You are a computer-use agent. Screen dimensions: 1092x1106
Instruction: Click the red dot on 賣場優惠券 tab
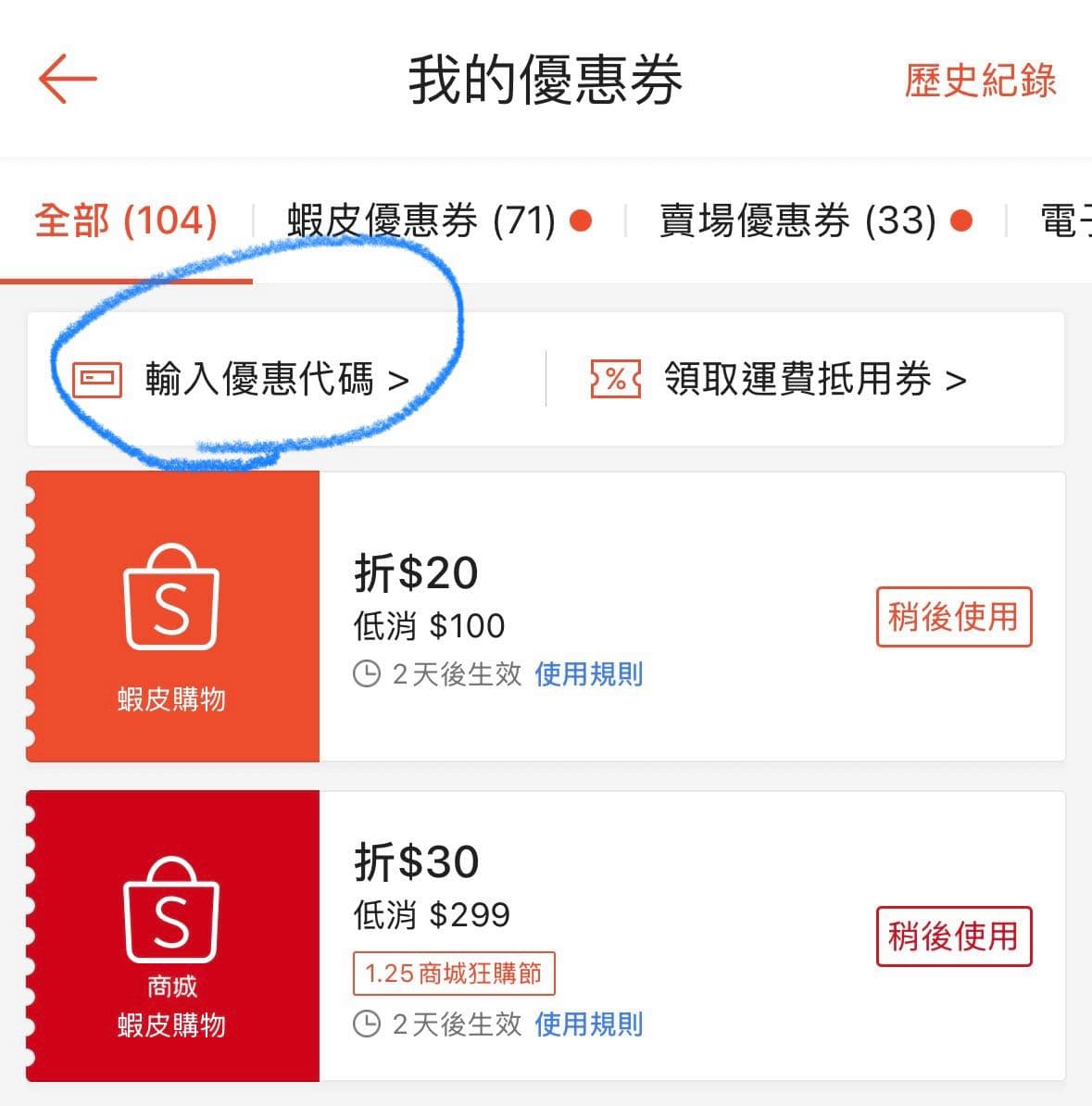click(963, 220)
